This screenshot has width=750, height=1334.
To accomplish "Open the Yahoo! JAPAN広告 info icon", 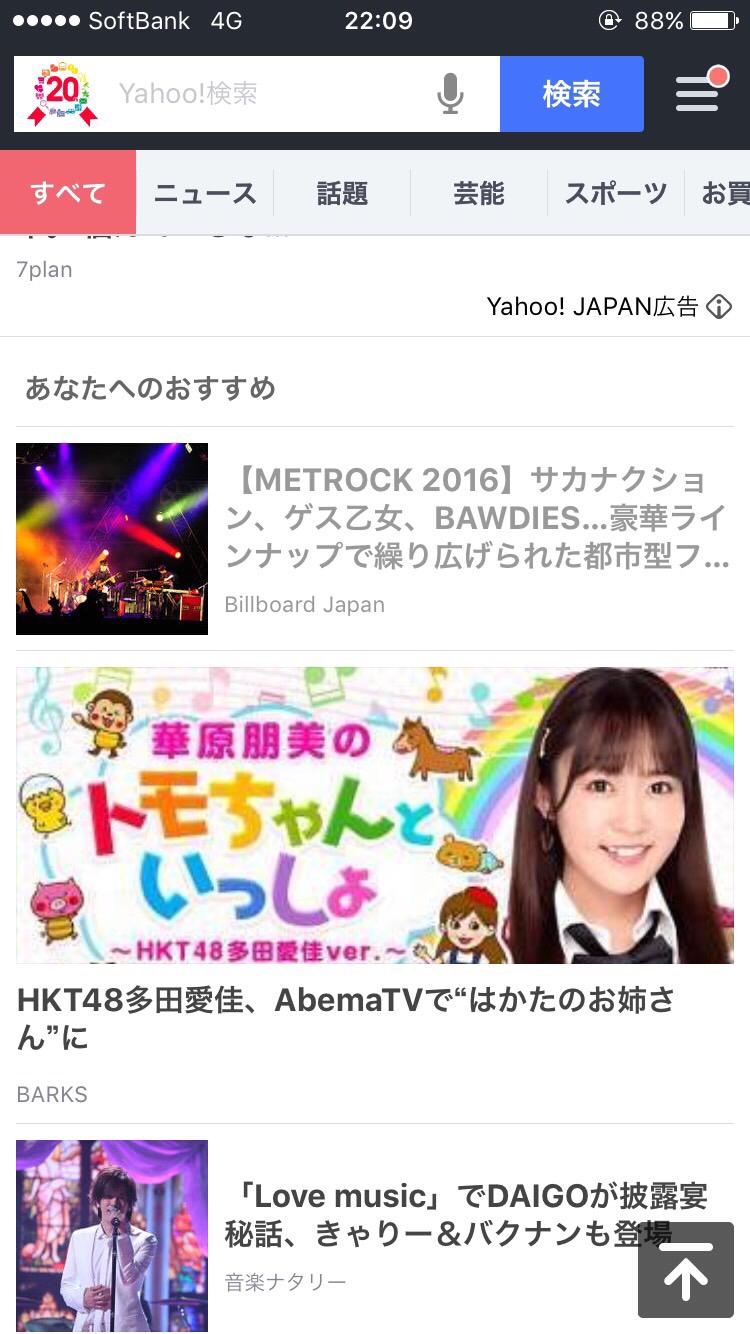I will pos(719,307).
